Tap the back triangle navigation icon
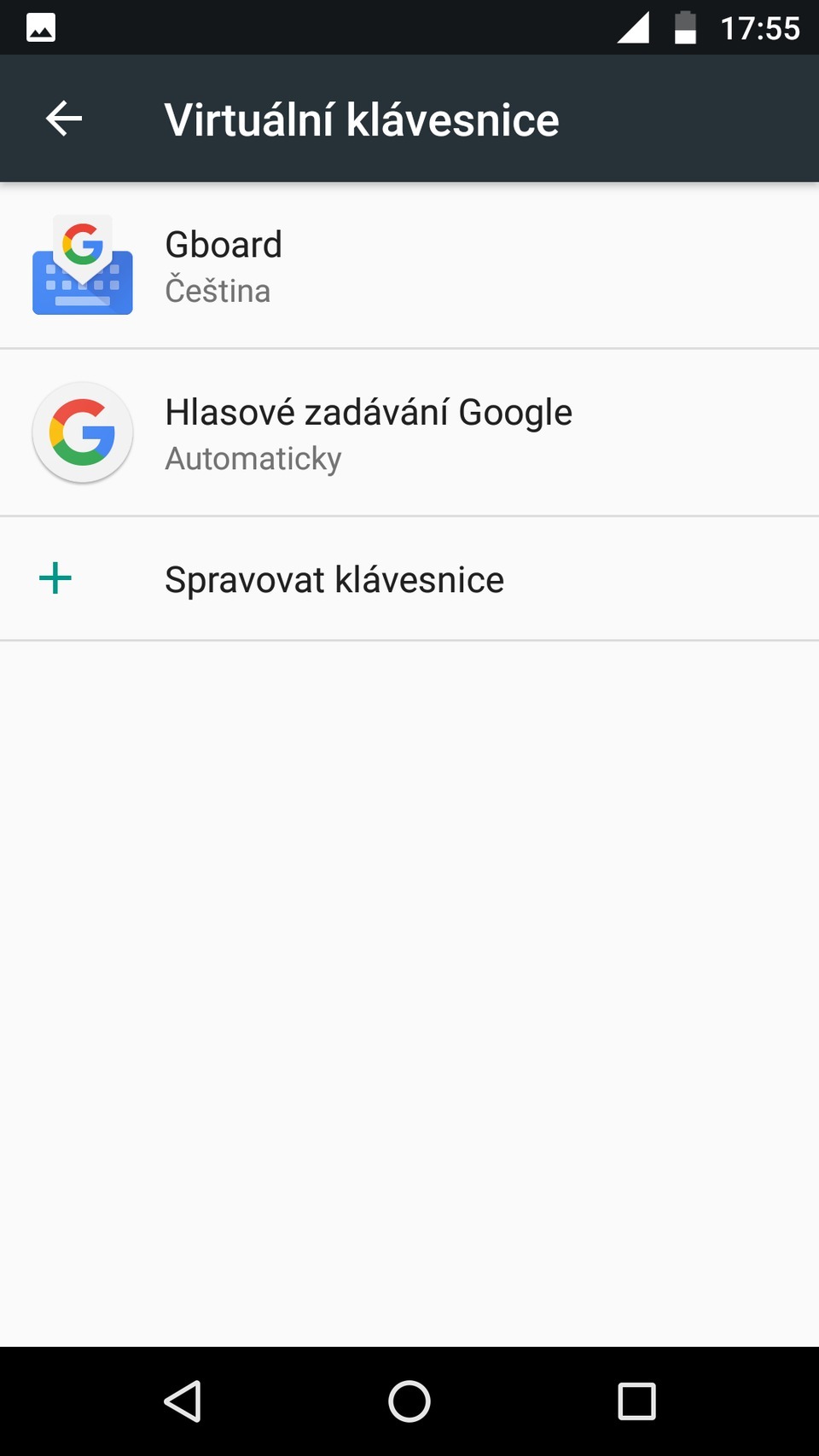 (x=184, y=1400)
